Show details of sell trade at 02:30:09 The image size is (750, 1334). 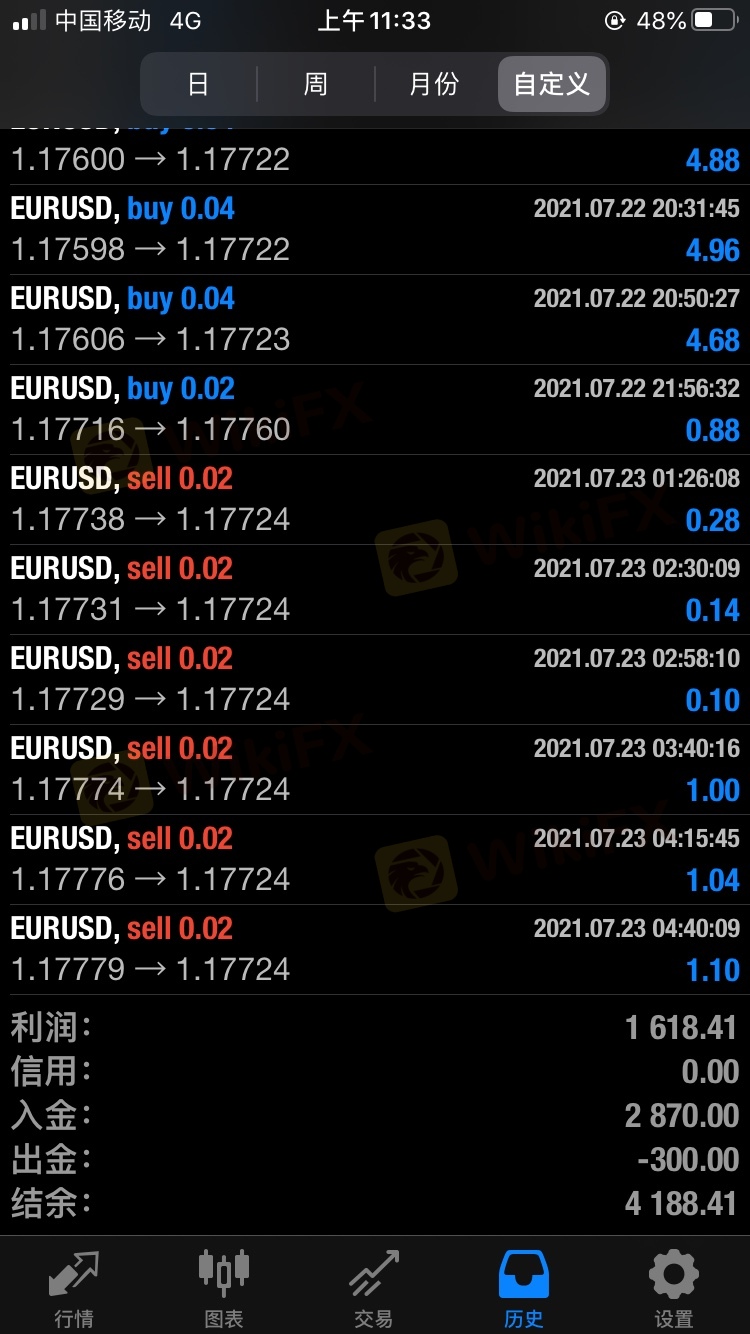(x=375, y=589)
